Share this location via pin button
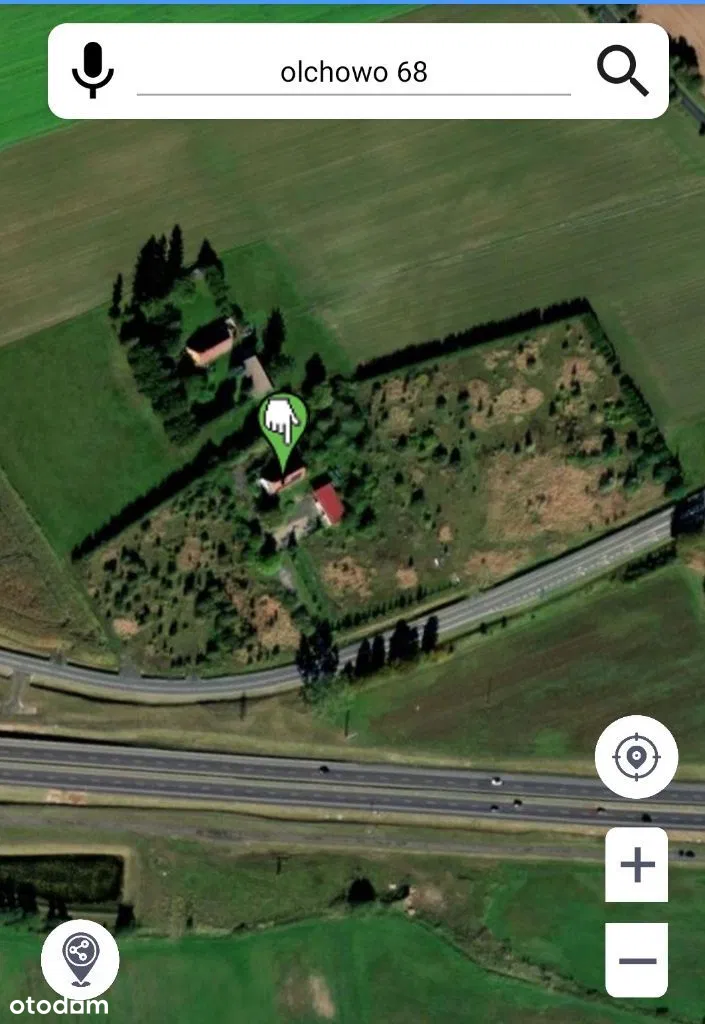This screenshot has width=705, height=1024. coord(80,959)
